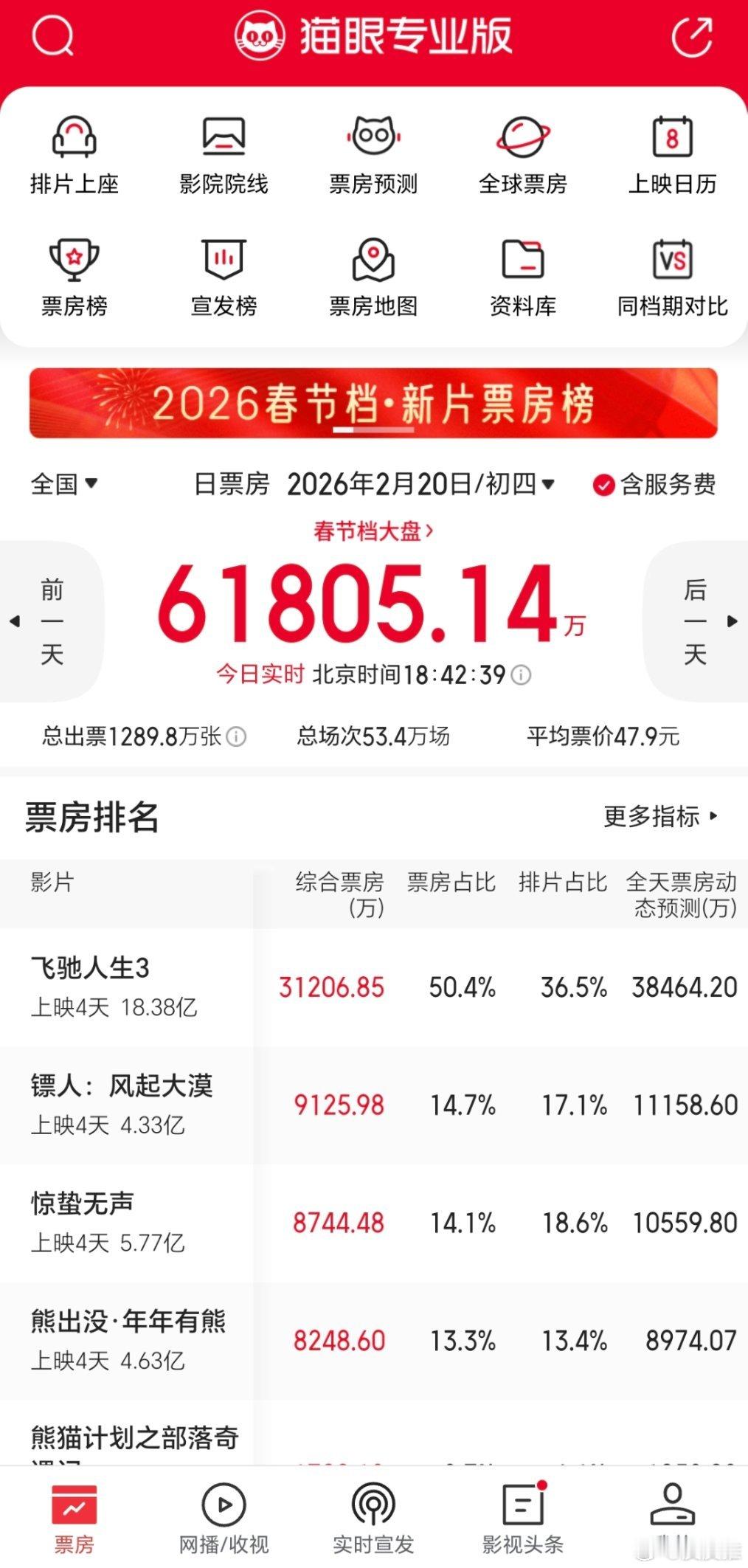Open 排片上座 seating analysis
The image size is (748, 1568).
click(75, 155)
